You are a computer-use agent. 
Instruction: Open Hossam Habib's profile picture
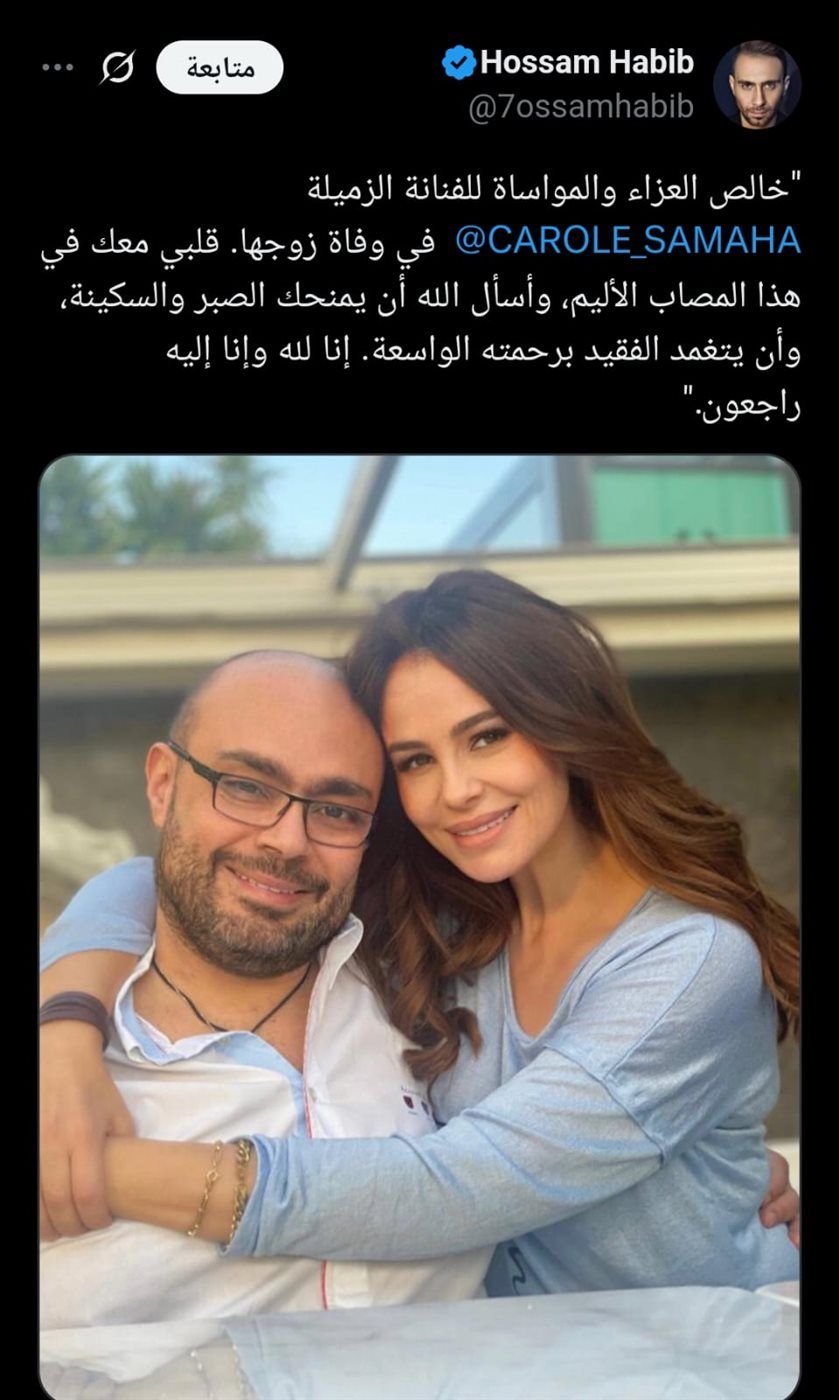757,84
